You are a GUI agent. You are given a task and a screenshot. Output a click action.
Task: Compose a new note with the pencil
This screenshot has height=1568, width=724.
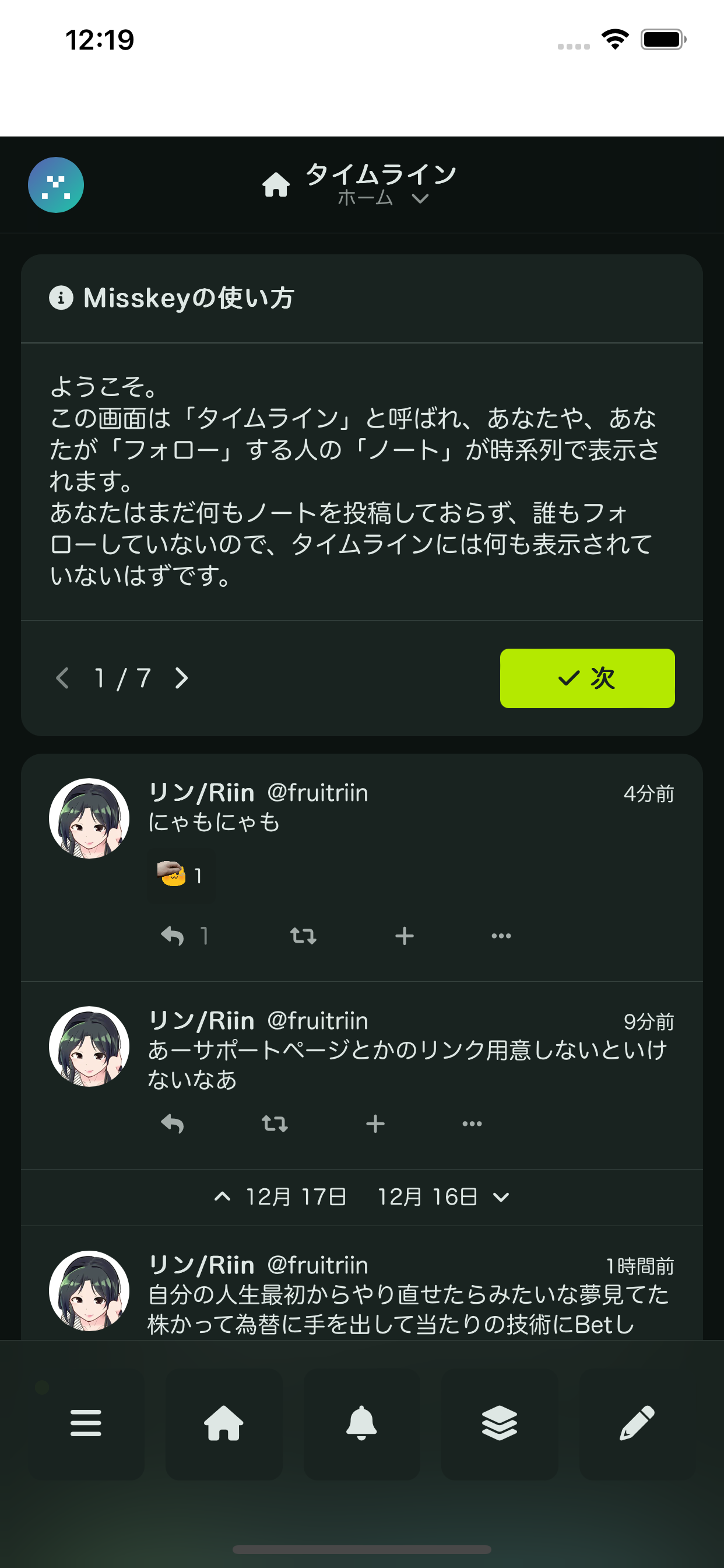[x=637, y=1423]
